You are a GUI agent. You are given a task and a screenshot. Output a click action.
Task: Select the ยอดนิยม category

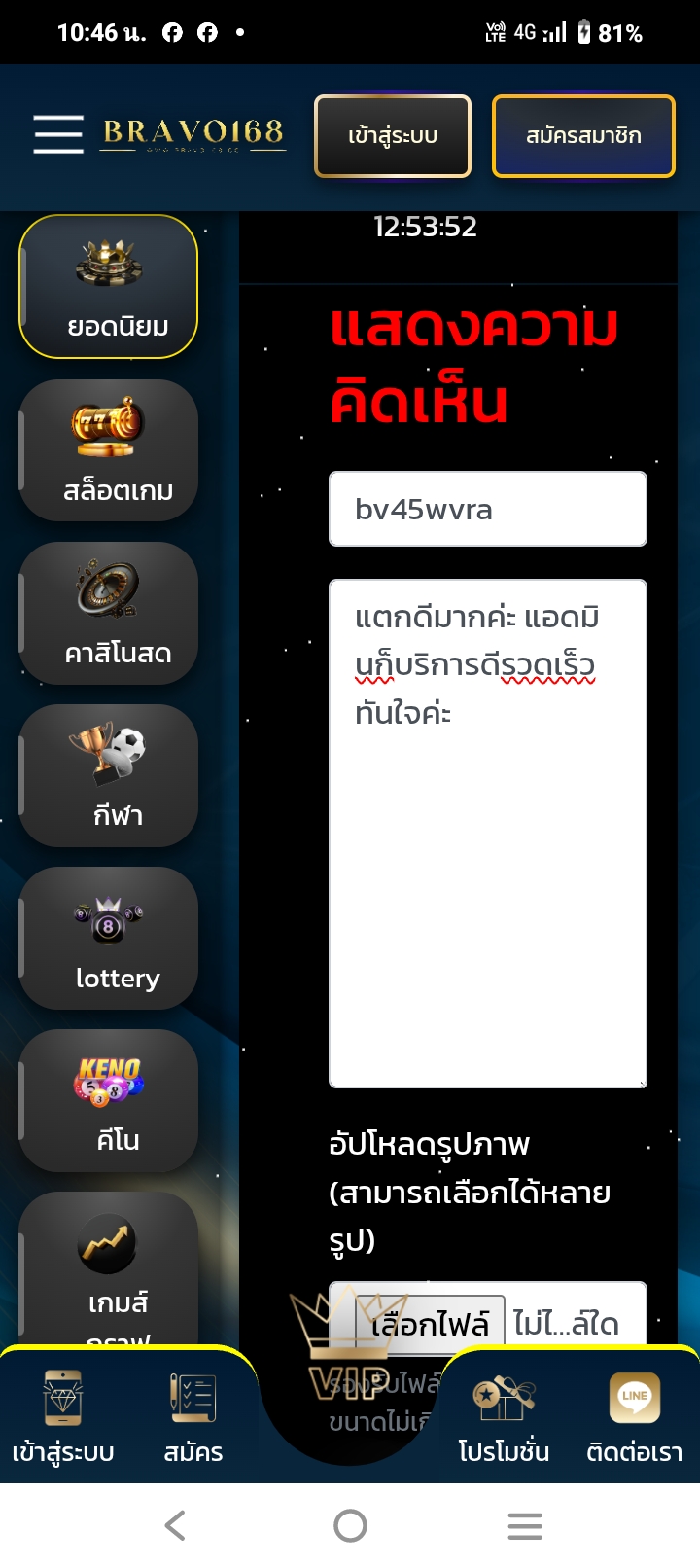[x=109, y=287]
